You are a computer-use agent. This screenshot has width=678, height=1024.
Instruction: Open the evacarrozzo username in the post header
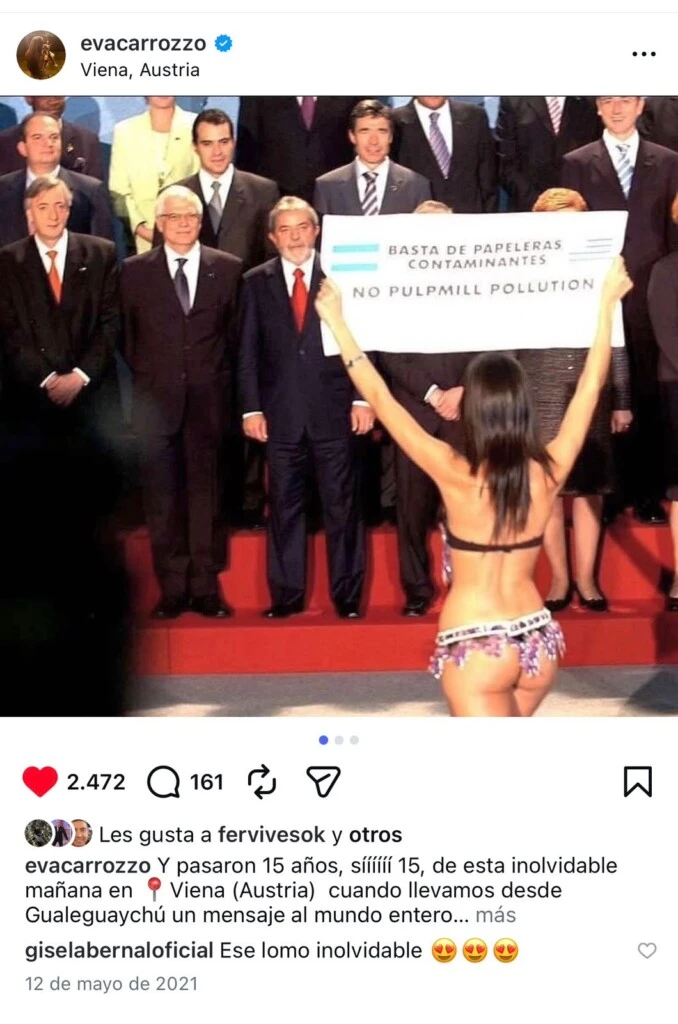pos(143,43)
